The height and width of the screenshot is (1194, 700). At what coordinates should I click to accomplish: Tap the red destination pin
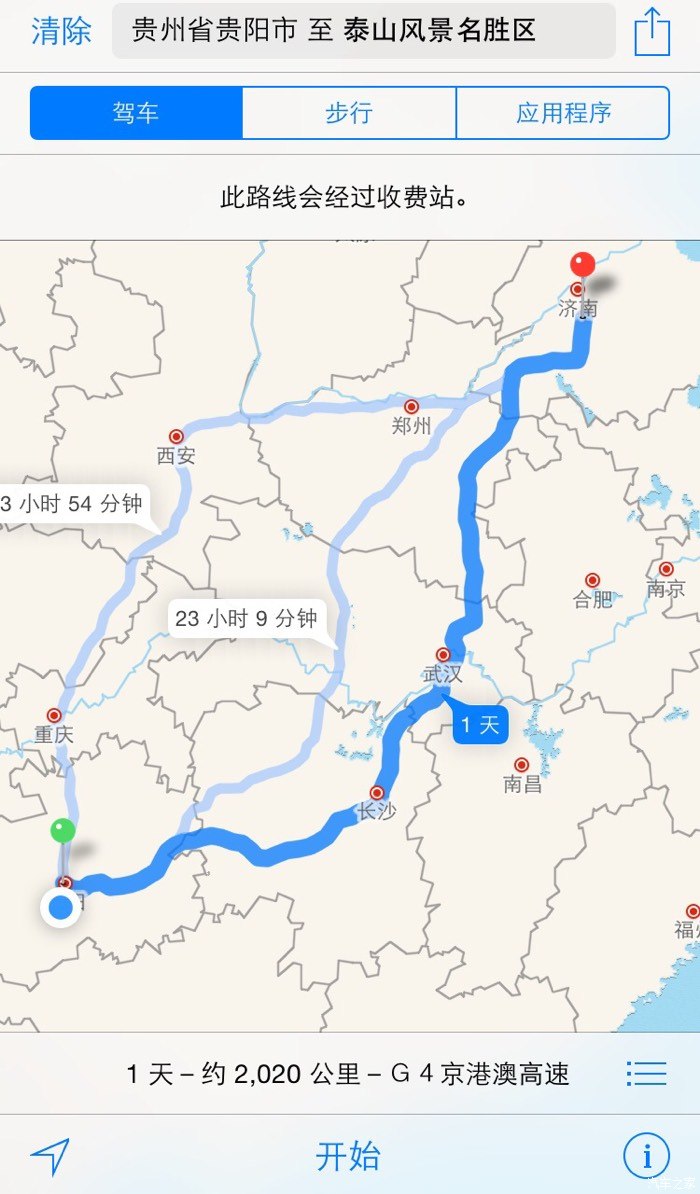coord(582,266)
